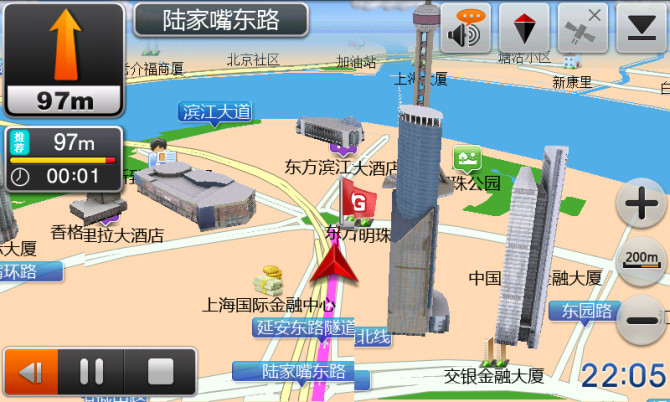
Task: Tap the volume speaker icon
Action: pos(468,28)
